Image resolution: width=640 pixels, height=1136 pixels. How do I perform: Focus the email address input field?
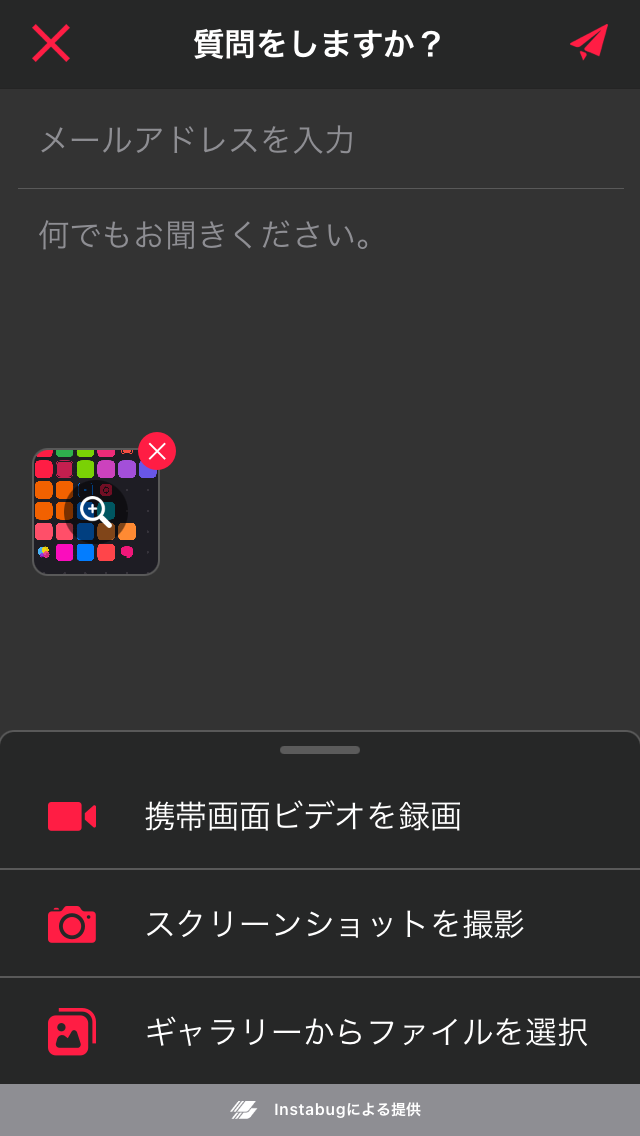(320, 140)
